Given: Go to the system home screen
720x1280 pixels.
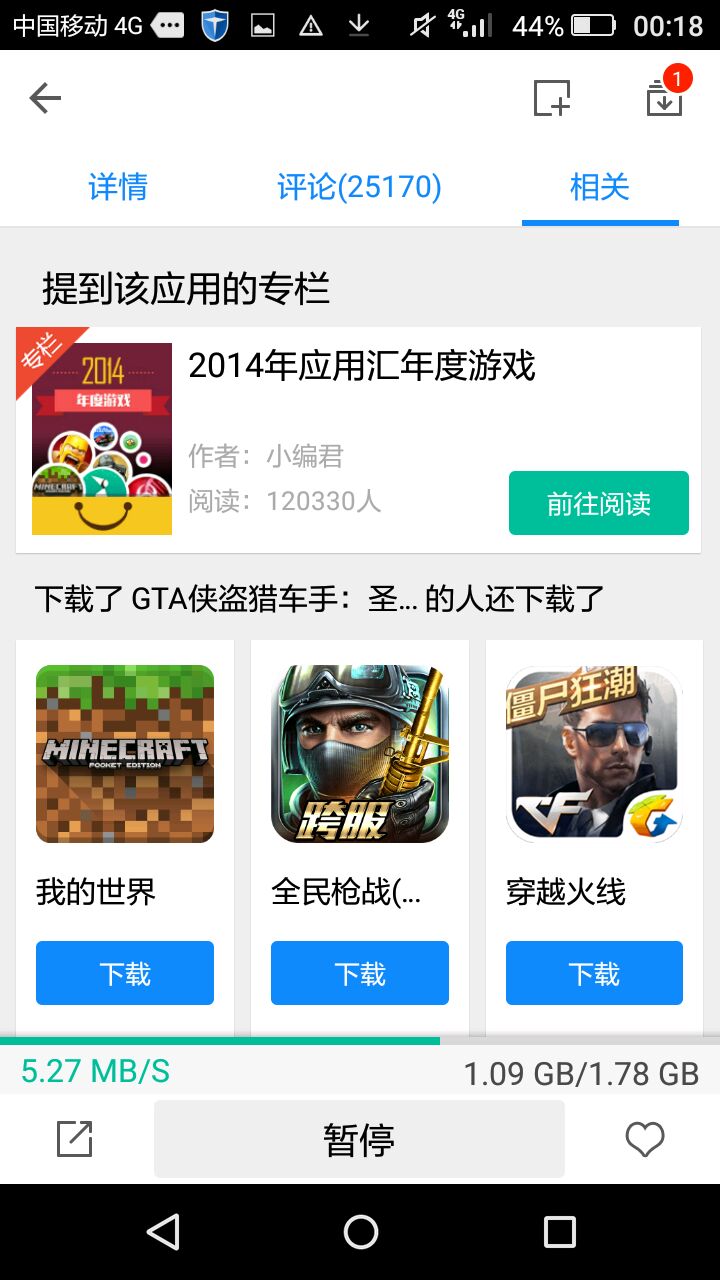Looking at the screenshot, I should pos(360,1231).
